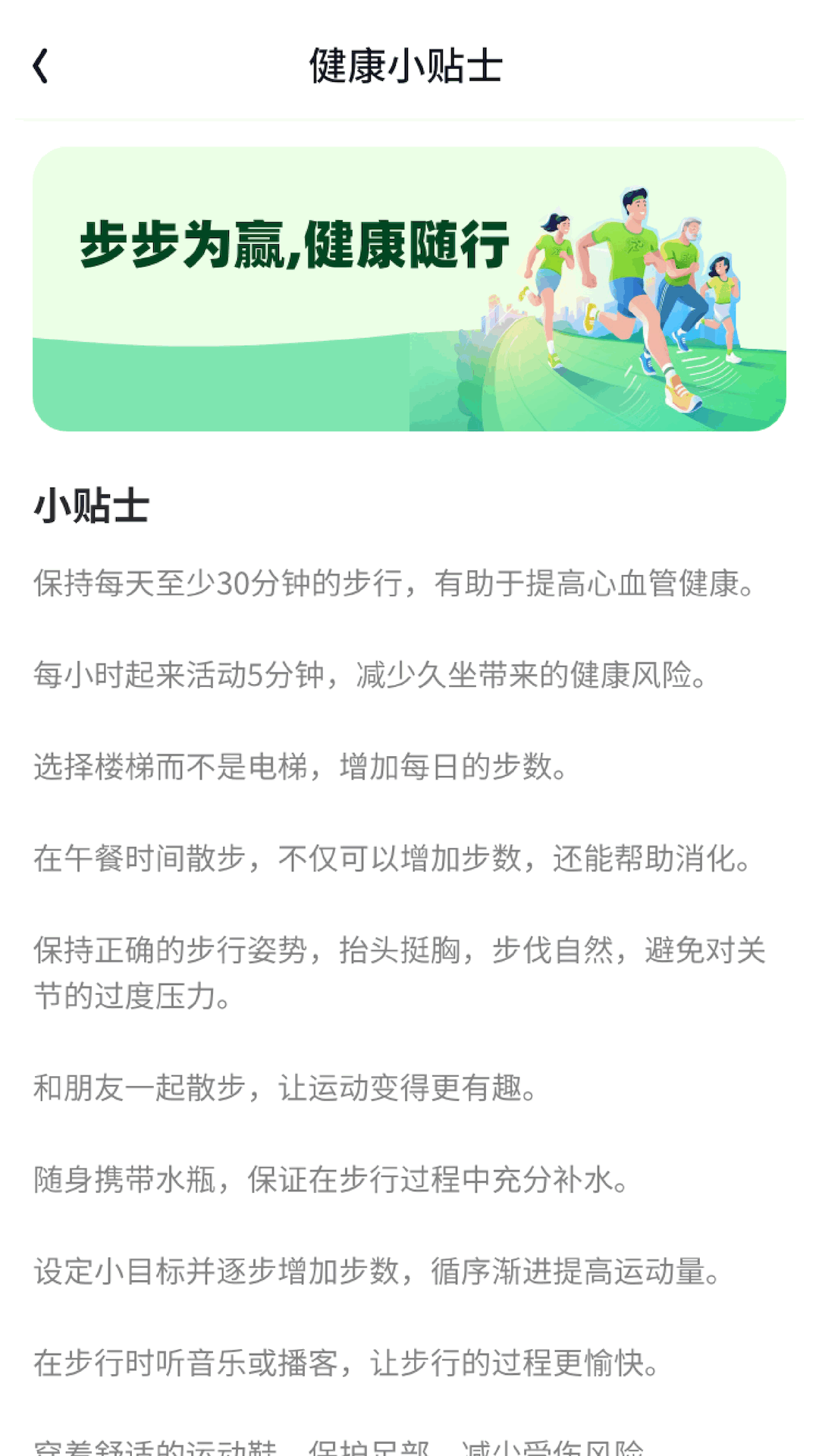Tap the 随身携带水瓶 tip line

point(330,1181)
